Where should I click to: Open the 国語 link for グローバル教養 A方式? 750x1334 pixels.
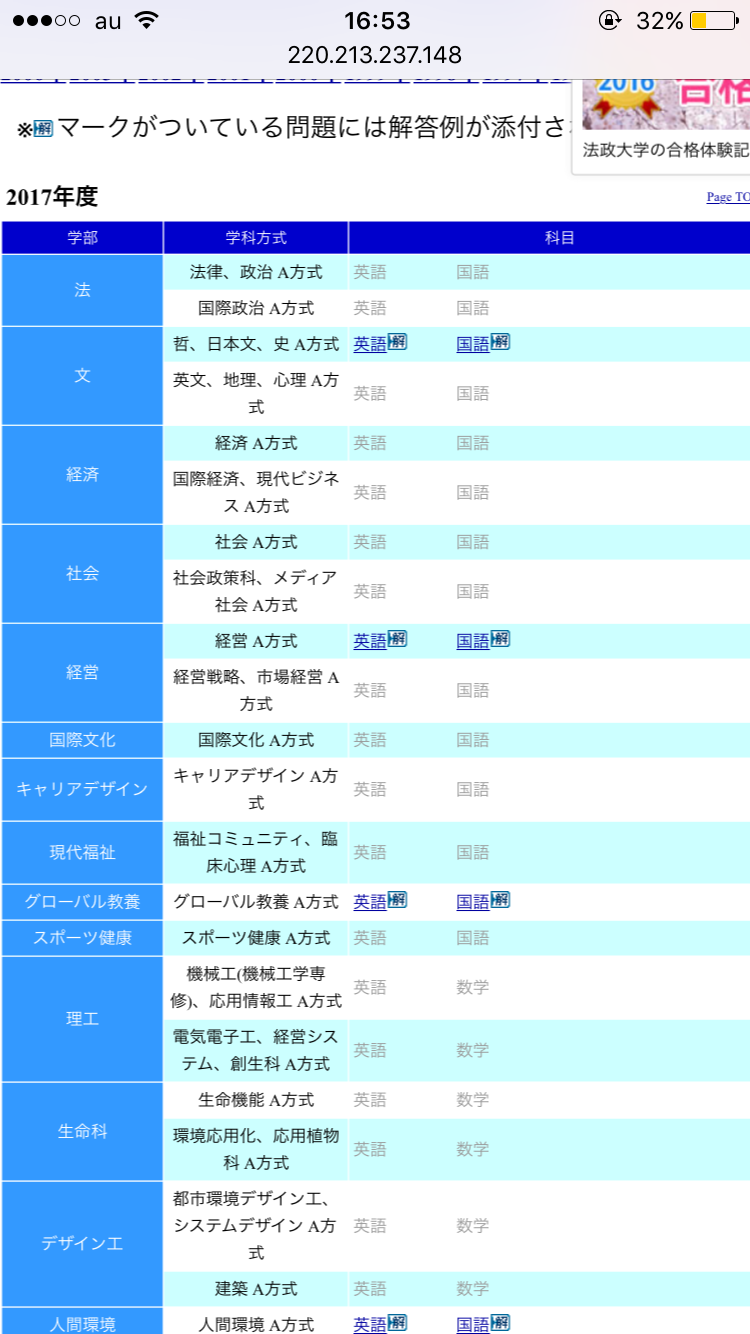point(473,902)
